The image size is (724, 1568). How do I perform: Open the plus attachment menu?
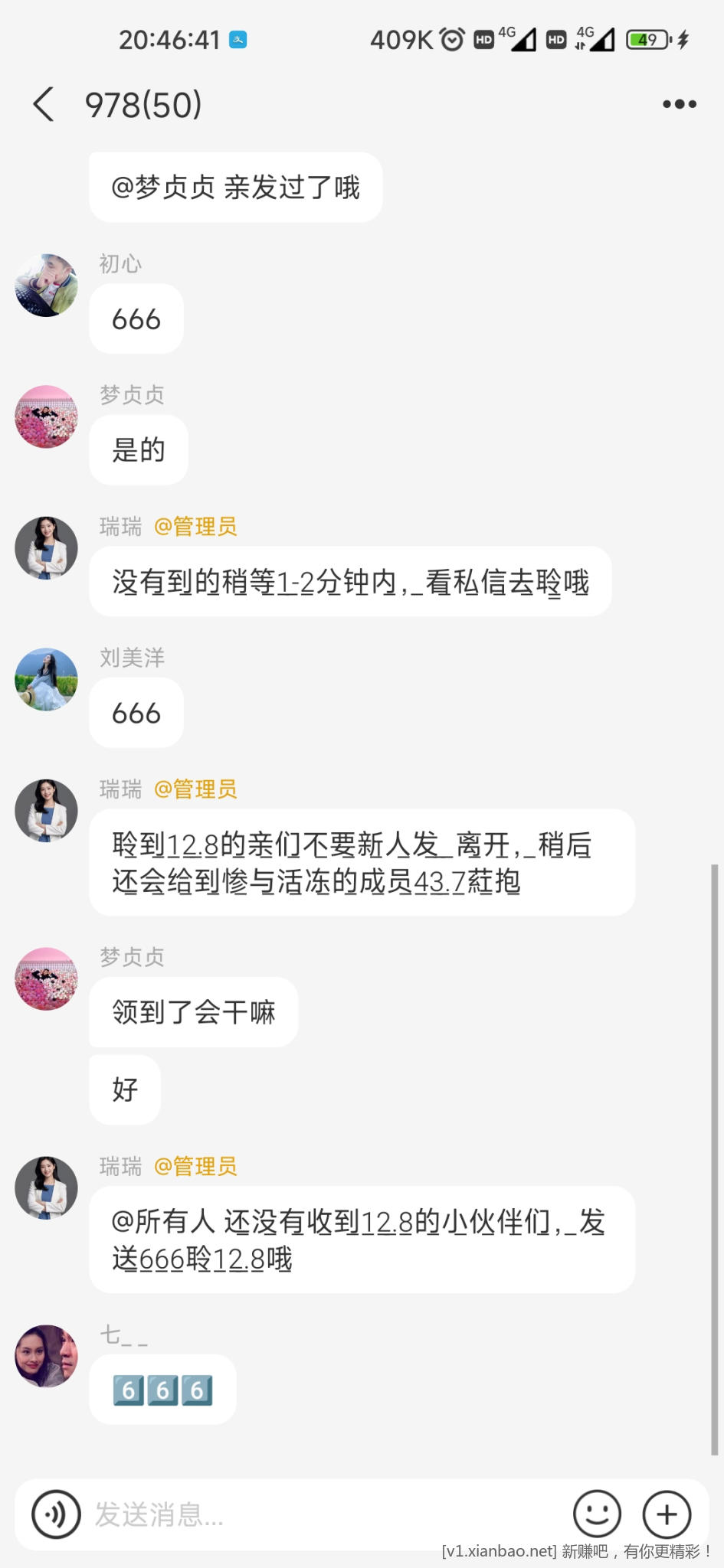667,1514
